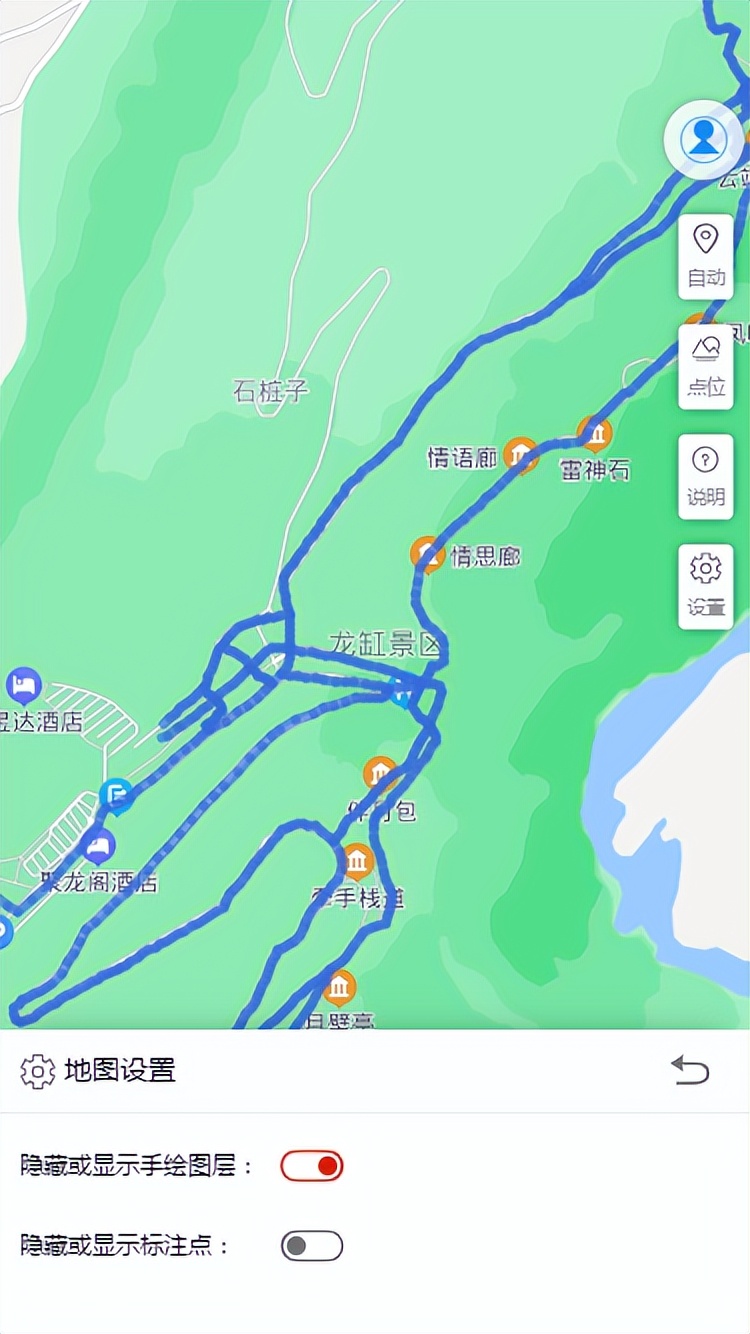Select the 聚龙阁酒店 hotel marker
The width and height of the screenshot is (750, 1334).
pos(97,846)
